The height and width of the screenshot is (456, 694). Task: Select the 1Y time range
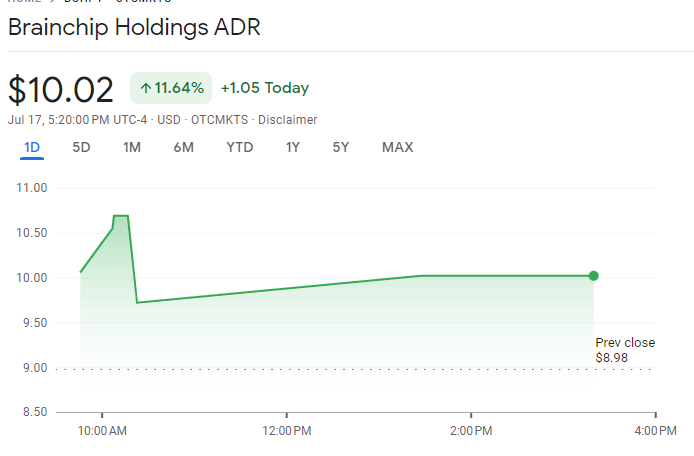(293, 147)
